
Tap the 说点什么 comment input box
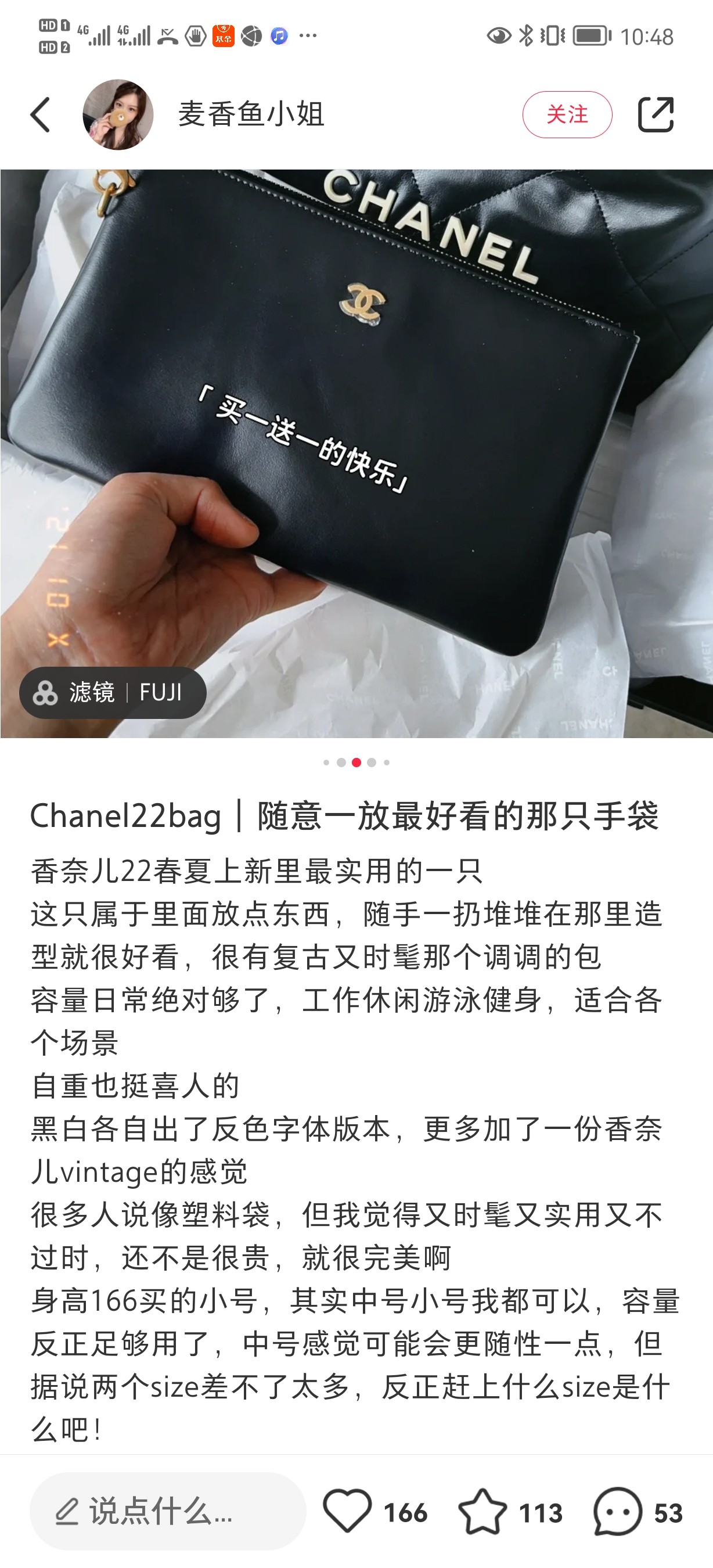click(167, 1511)
